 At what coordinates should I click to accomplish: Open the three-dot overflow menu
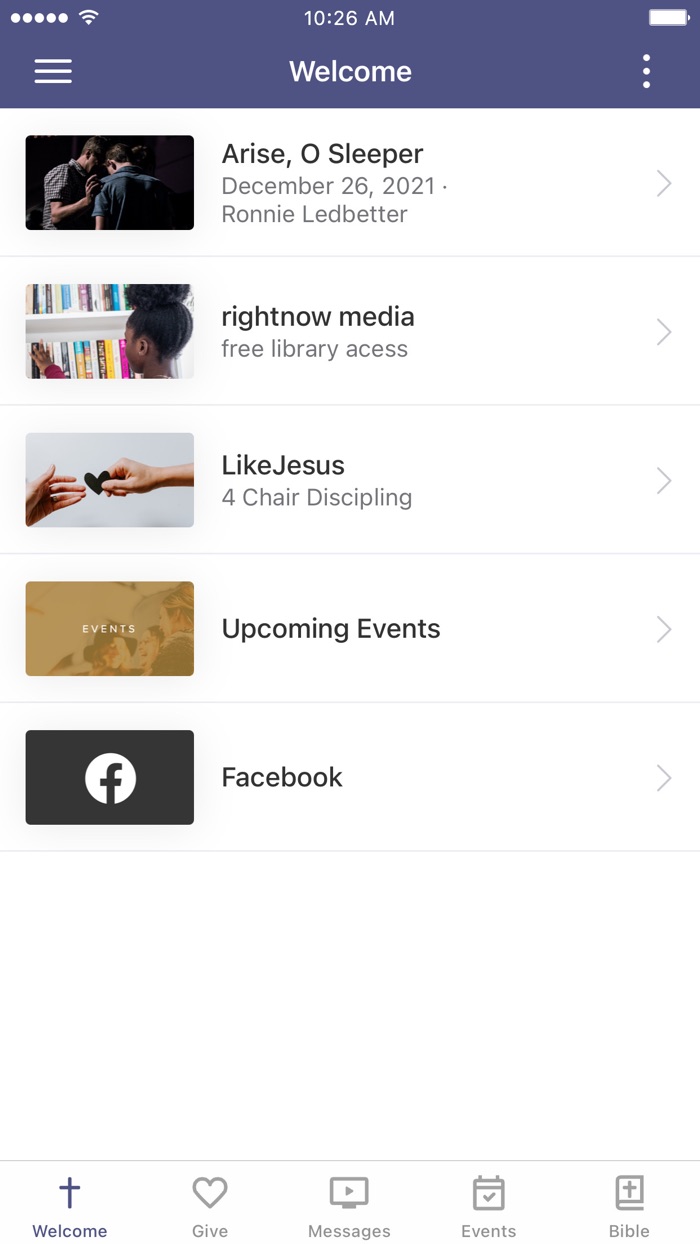[x=646, y=71]
